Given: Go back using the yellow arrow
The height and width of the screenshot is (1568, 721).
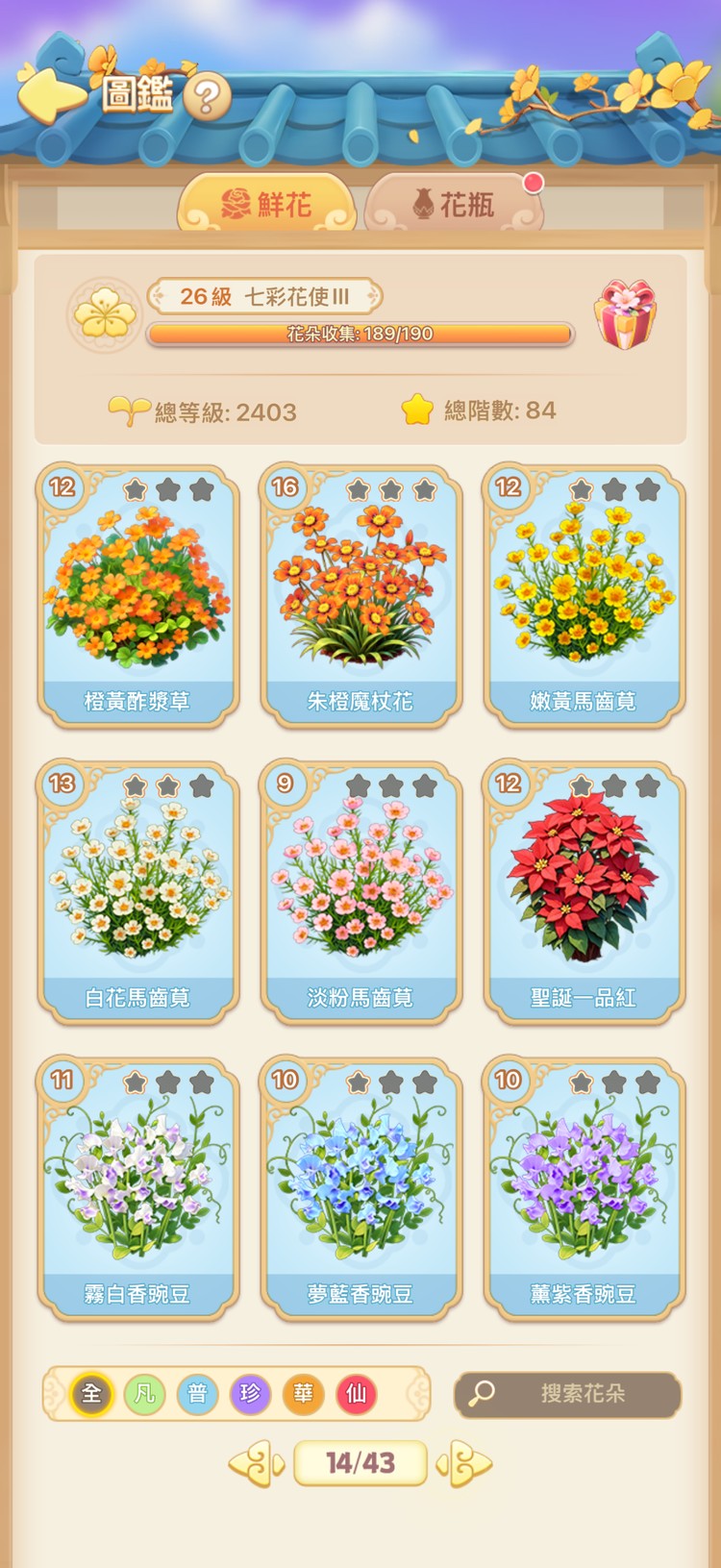Looking at the screenshot, I should pos(50,94).
